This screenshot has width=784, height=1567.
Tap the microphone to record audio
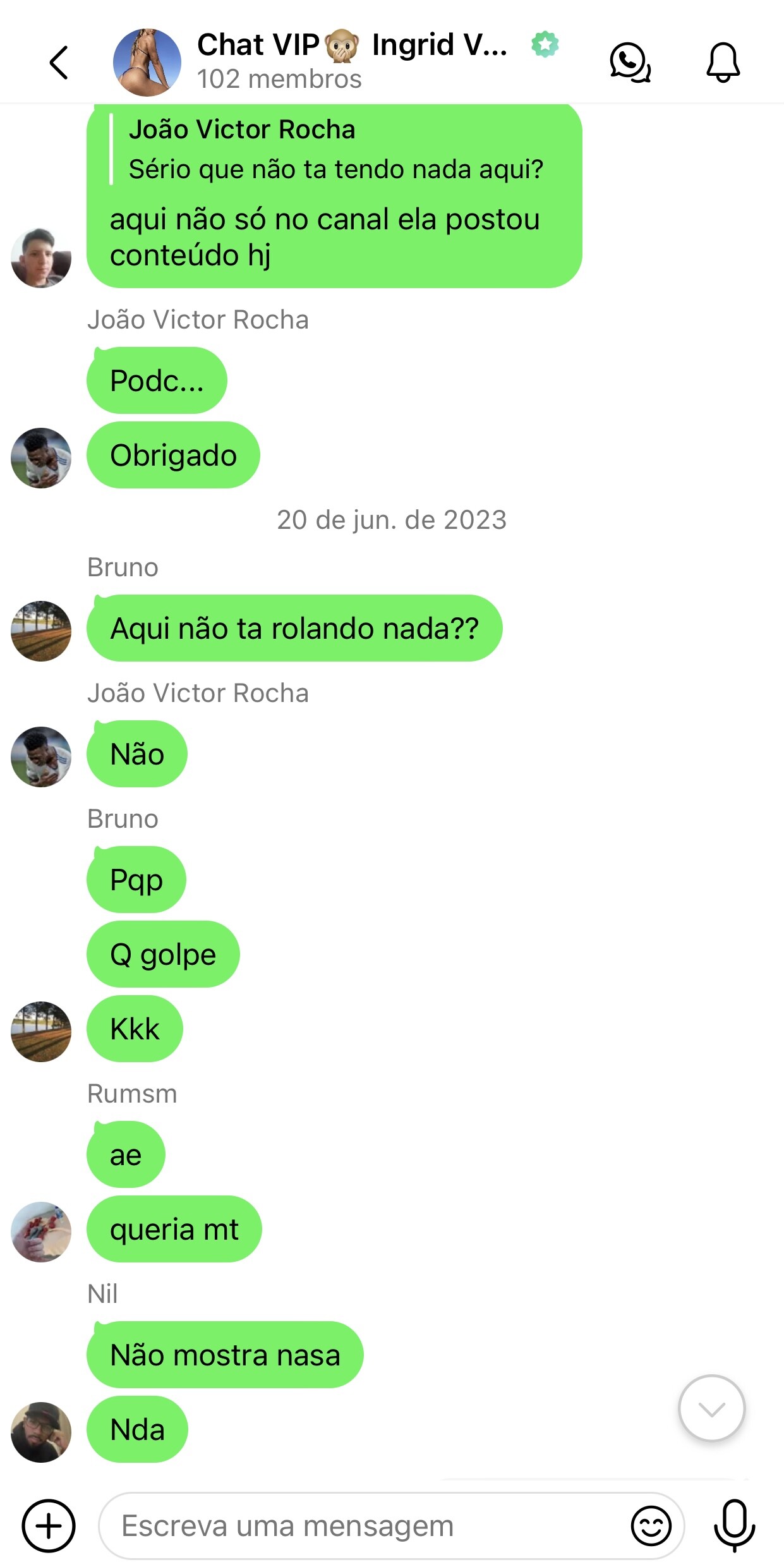(x=734, y=1525)
